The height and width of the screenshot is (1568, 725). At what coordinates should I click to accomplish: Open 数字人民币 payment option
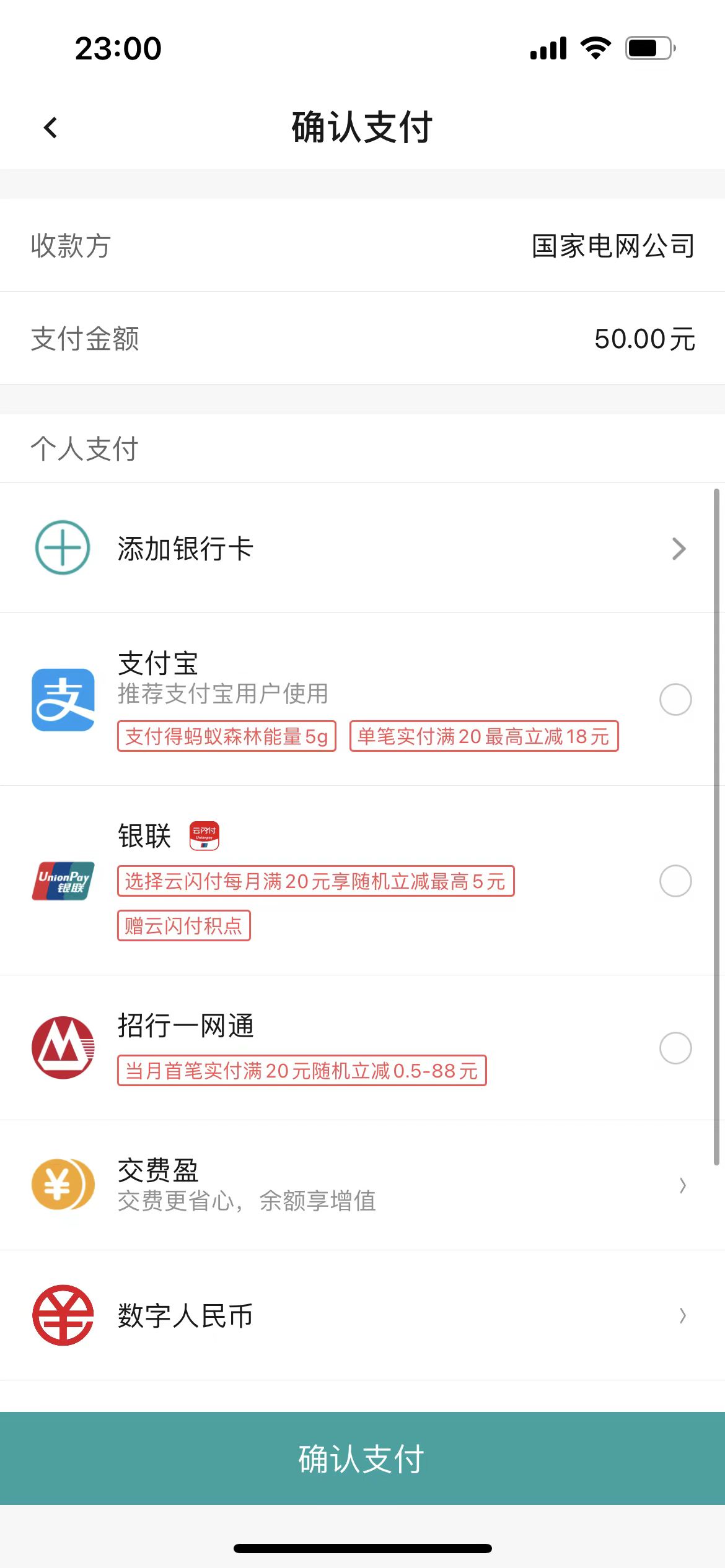tap(362, 1315)
